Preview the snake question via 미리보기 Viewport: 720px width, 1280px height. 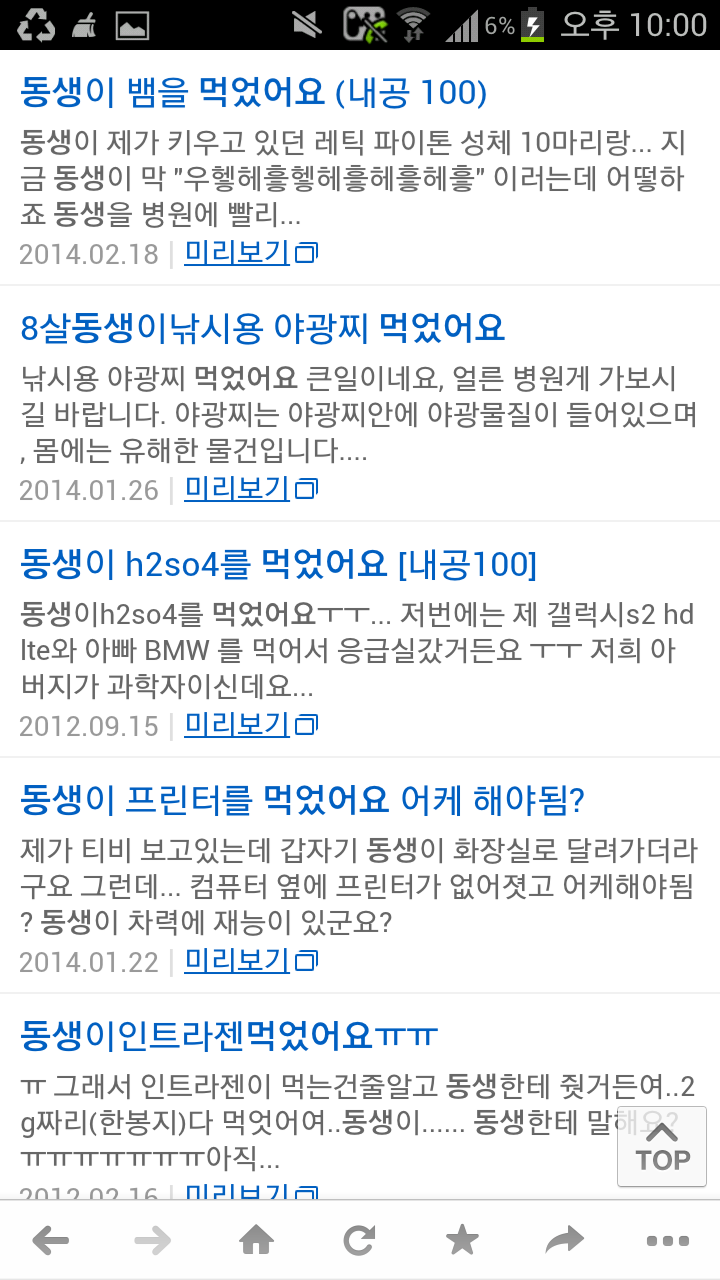[236, 252]
